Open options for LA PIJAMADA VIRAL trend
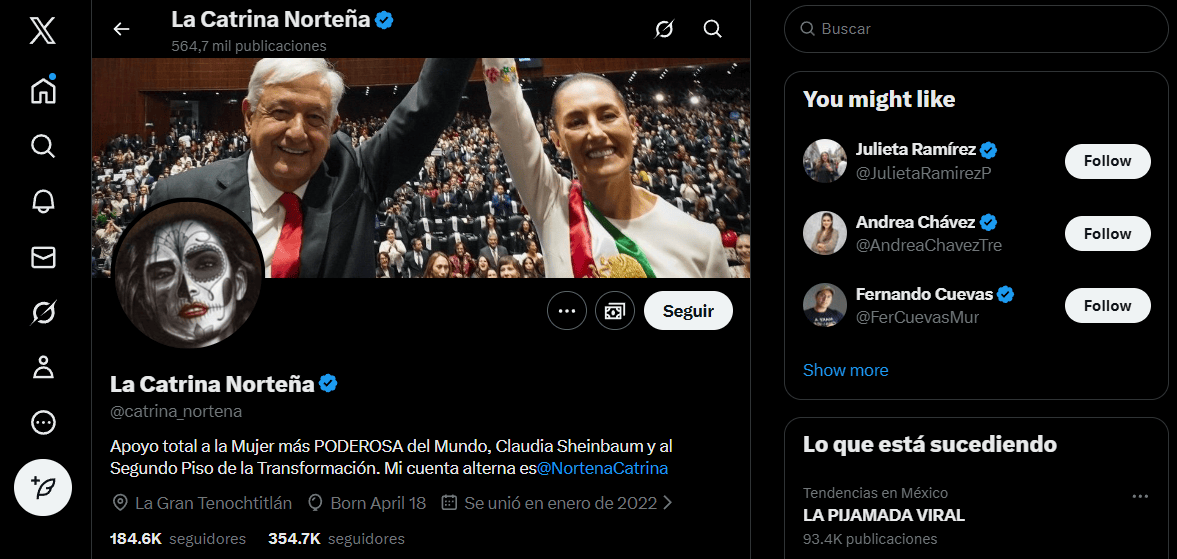Screen dimensions: 1177x559 (x=1140, y=496)
